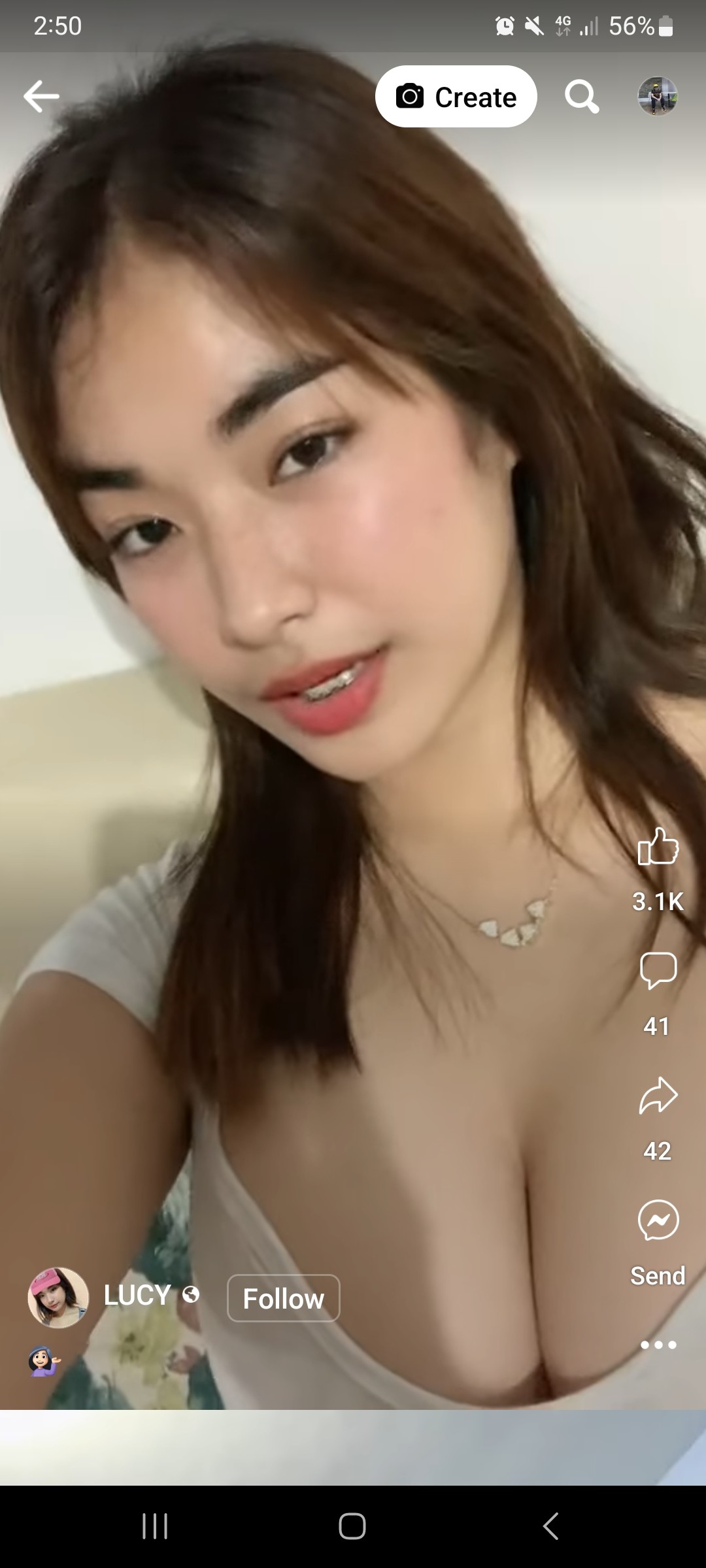The height and width of the screenshot is (1568, 706).
Task: Send this reel via Messenger
Action: click(x=658, y=1220)
